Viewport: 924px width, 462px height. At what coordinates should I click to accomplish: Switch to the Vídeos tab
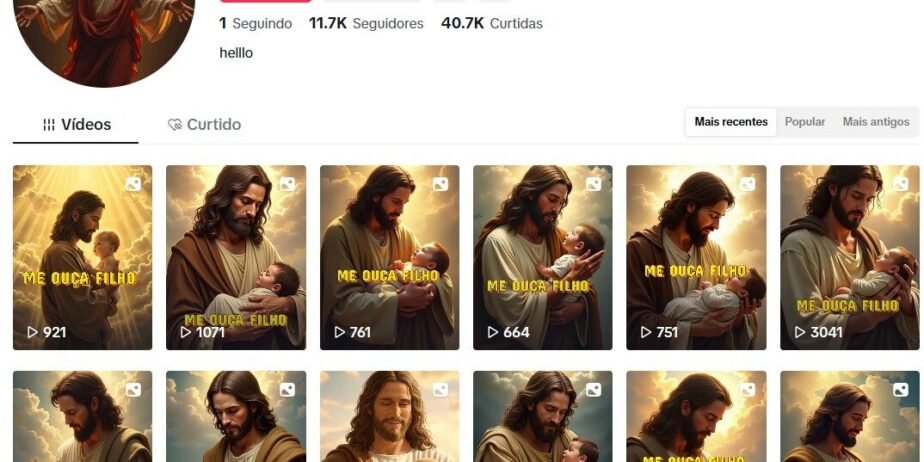pos(76,124)
